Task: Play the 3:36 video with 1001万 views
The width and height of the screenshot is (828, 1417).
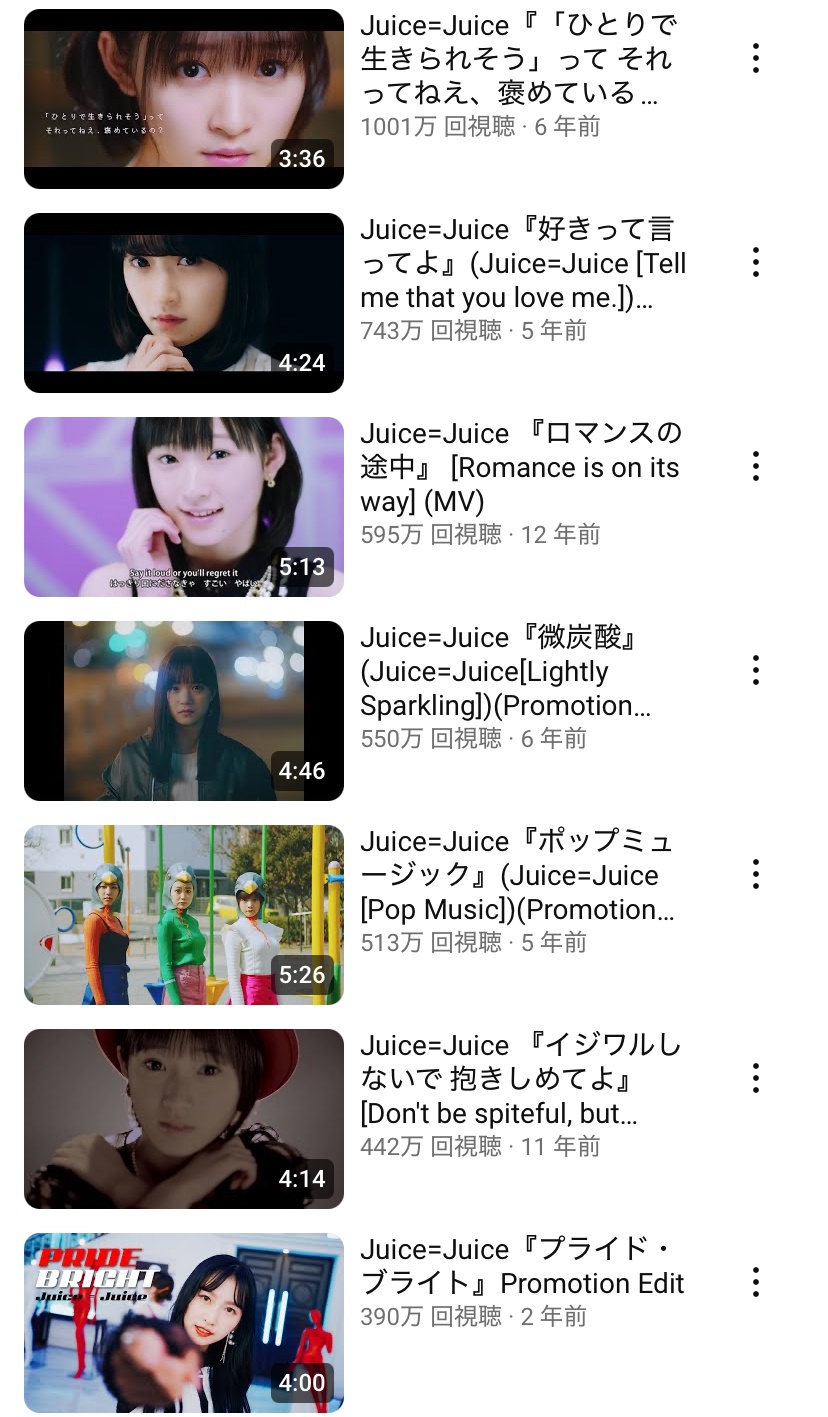Action: pos(184,99)
